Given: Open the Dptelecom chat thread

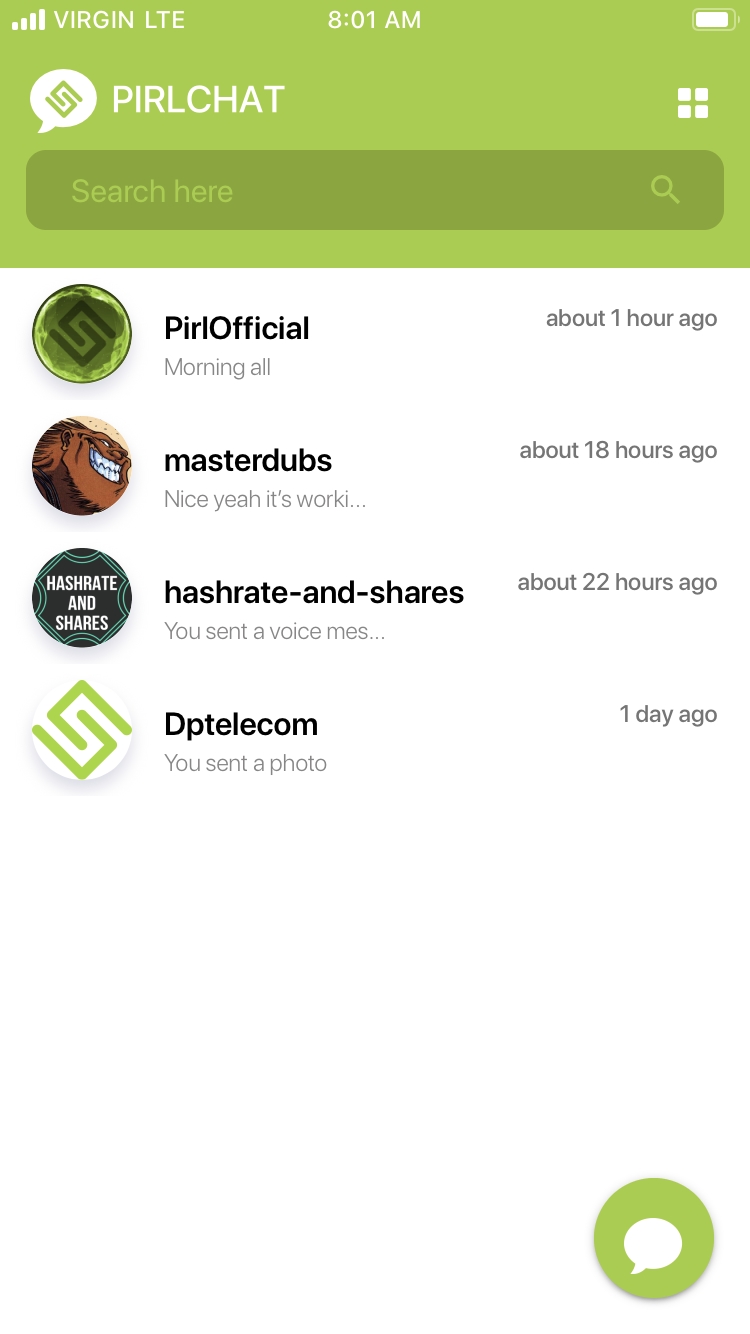Looking at the screenshot, I should click(x=374, y=731).
